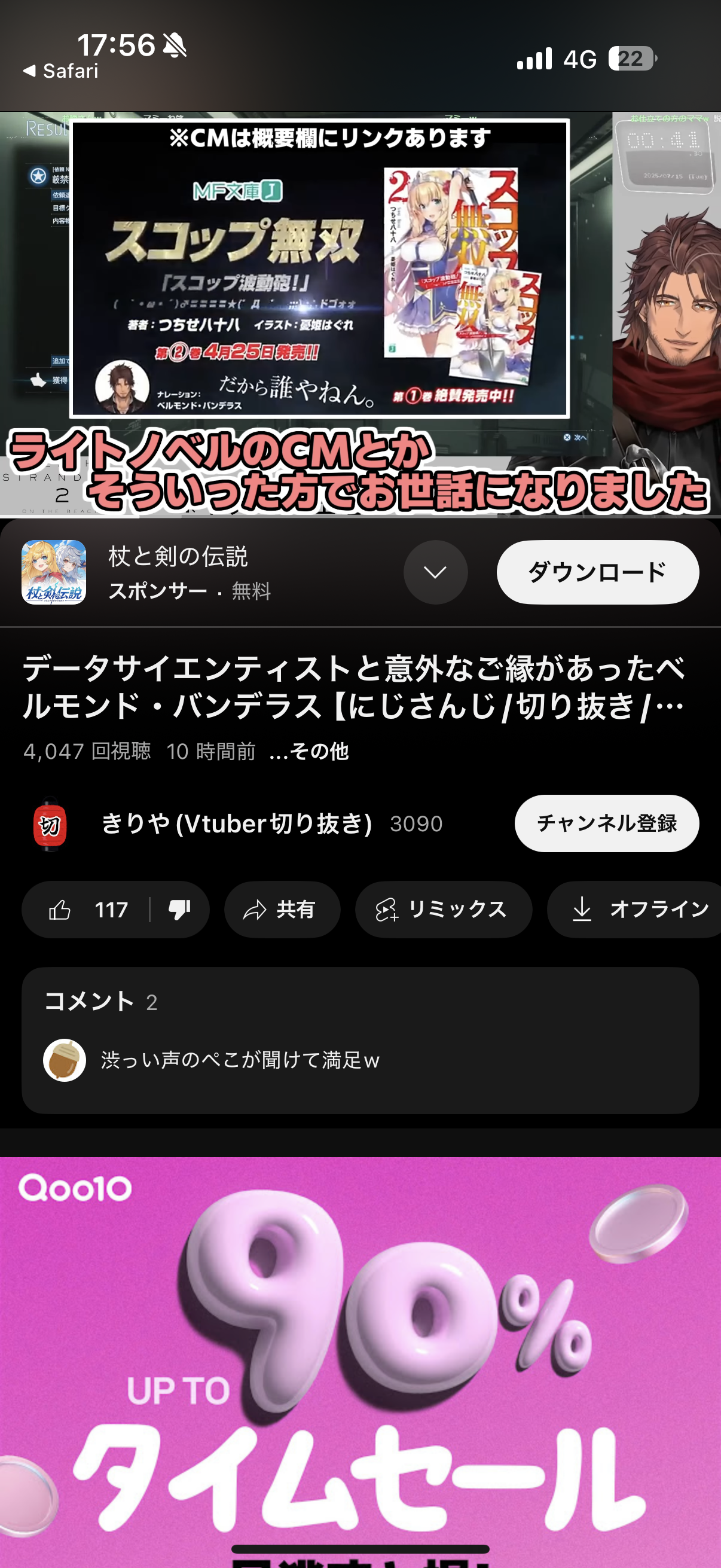
Task: Tap the ダウンロード button on the ad
Action: pyautogui.click(x=597, y=572)
